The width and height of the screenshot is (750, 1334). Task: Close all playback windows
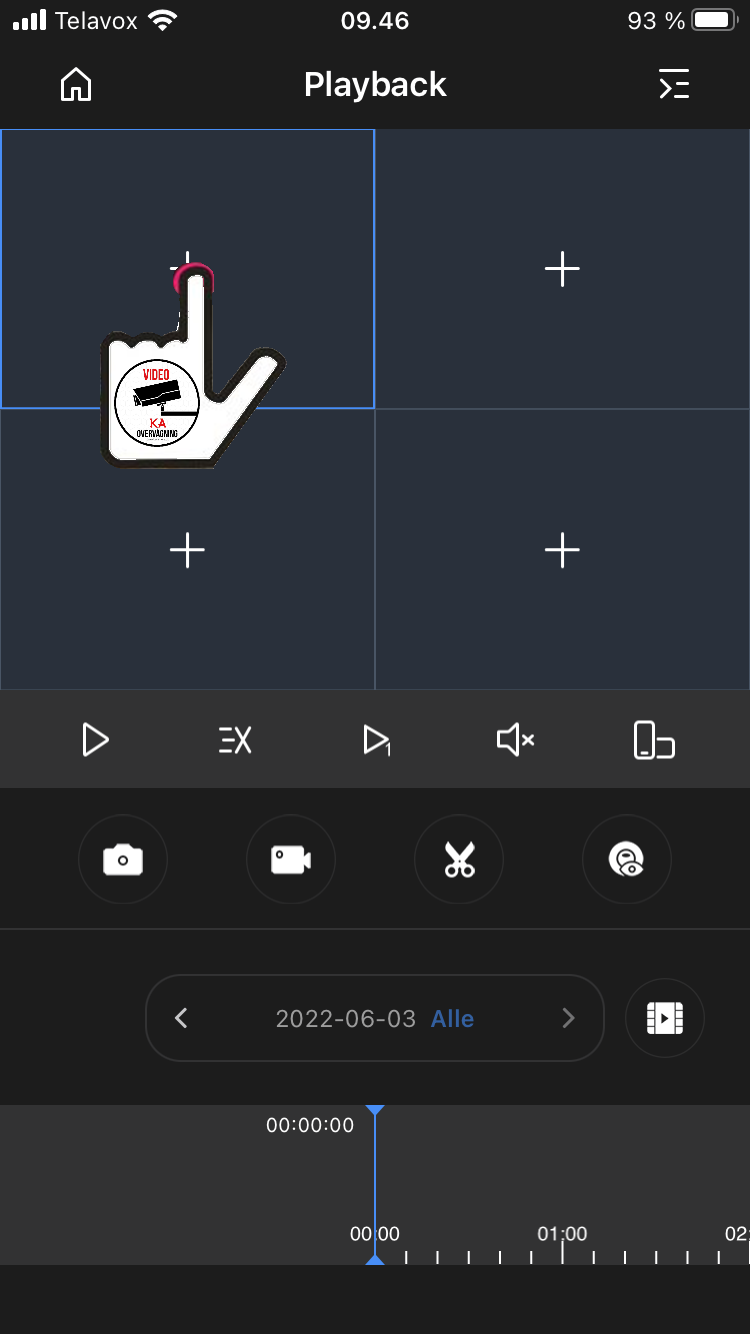235,741
